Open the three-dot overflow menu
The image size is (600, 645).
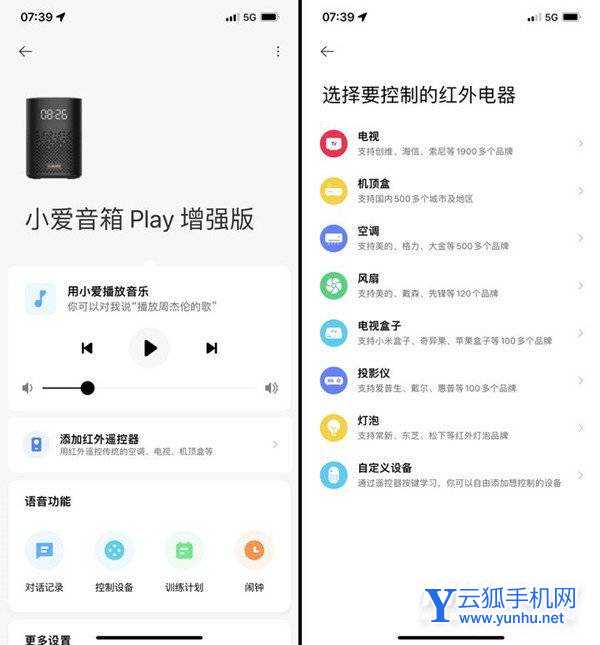click(x=278, y=52)
